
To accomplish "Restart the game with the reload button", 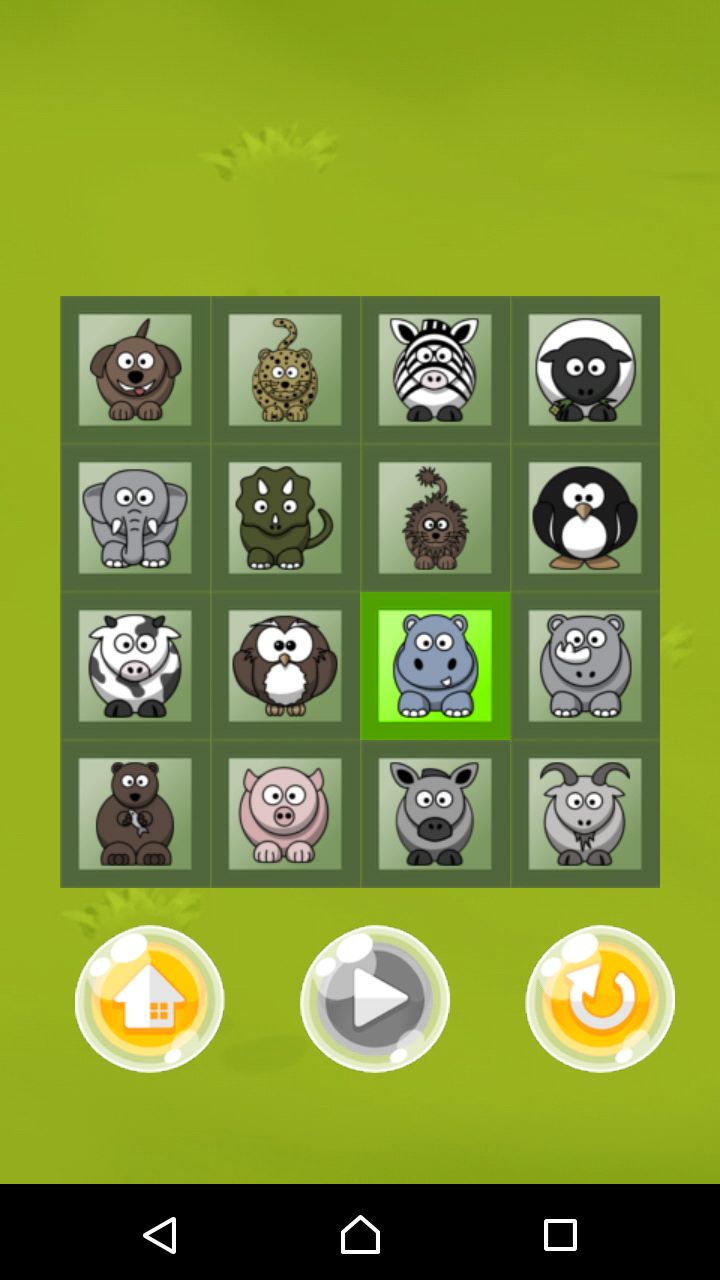I will tap(600, 999).
